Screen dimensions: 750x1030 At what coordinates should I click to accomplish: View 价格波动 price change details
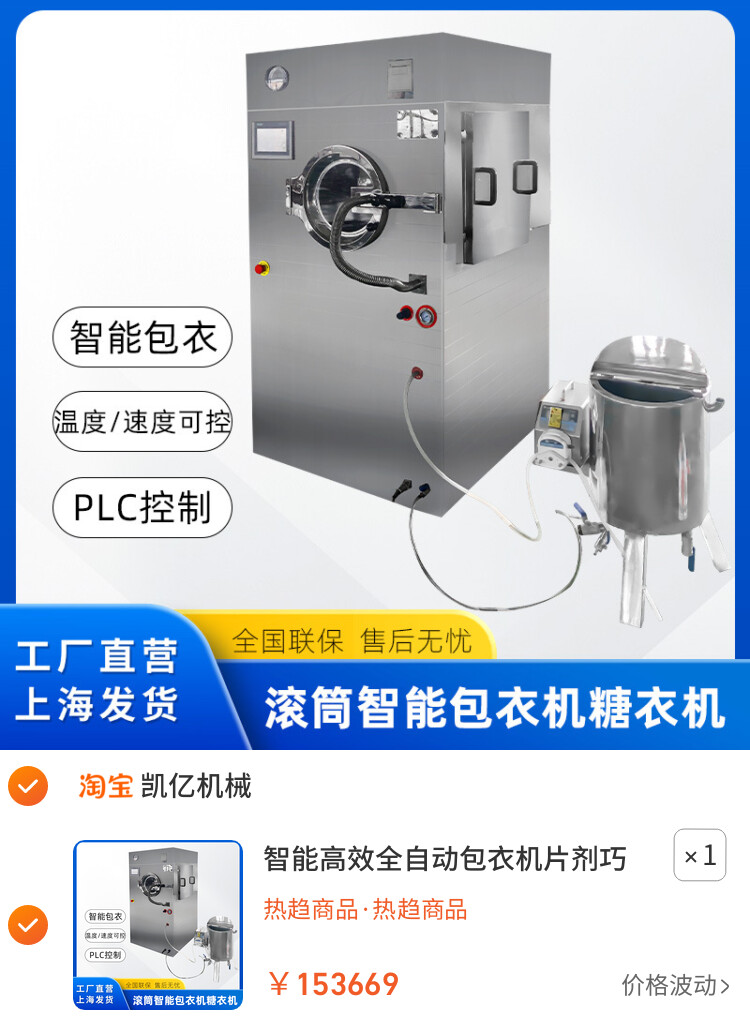(x=675, y=985)
